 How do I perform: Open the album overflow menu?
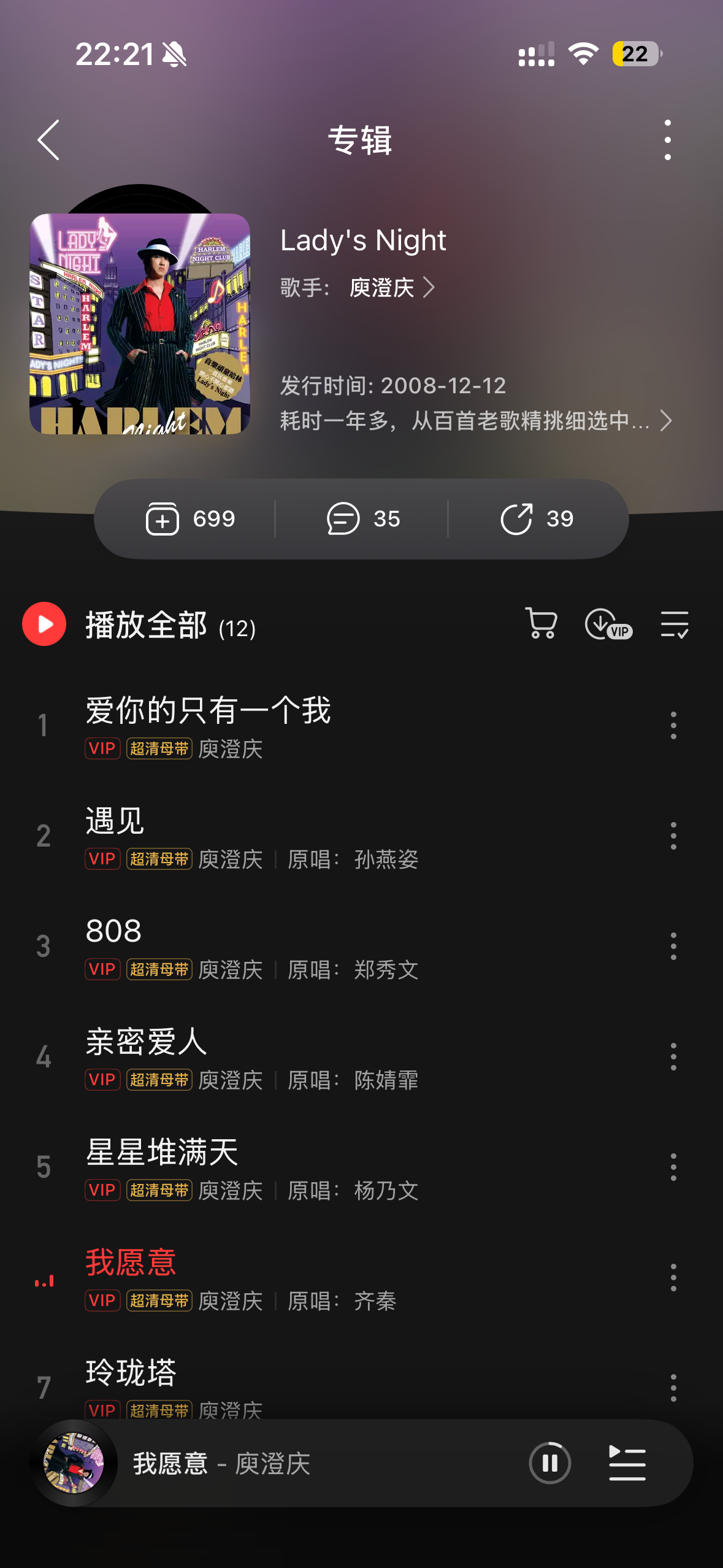tap(667, 140)
